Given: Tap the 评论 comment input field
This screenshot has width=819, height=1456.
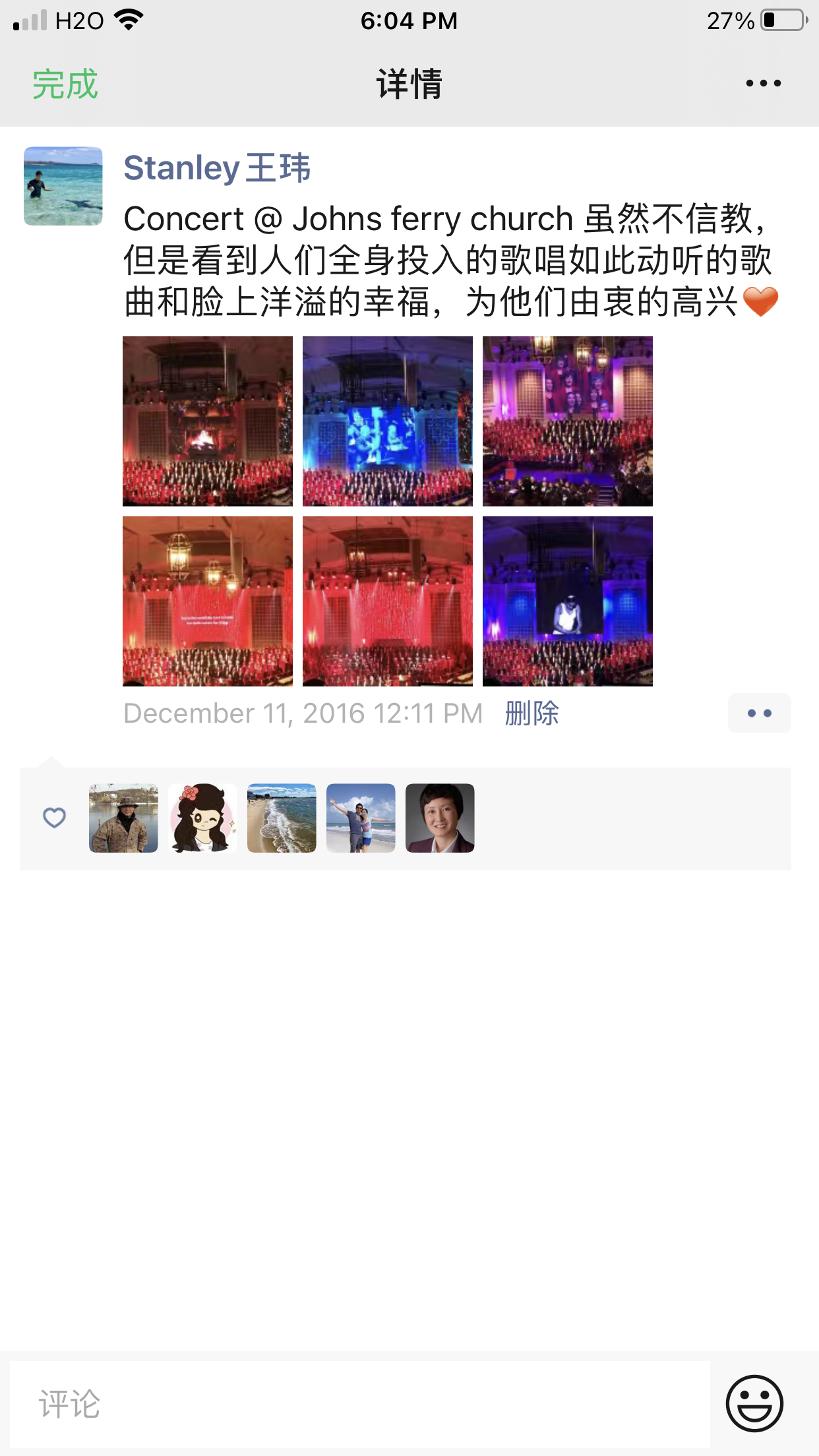Looking at the screenshot, I should point(359,1404).
